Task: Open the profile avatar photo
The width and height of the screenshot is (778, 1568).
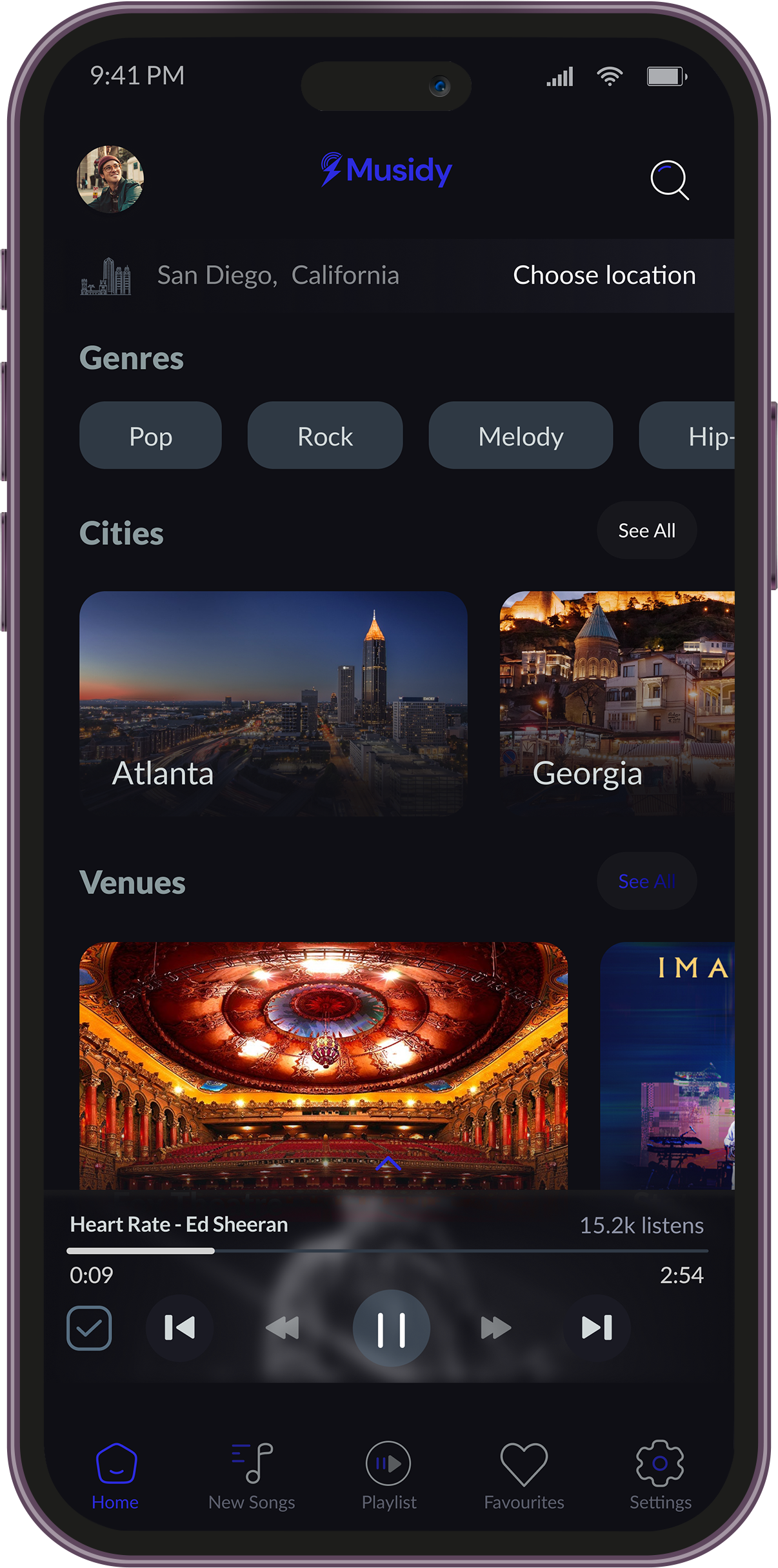Action: click(110, 179)
